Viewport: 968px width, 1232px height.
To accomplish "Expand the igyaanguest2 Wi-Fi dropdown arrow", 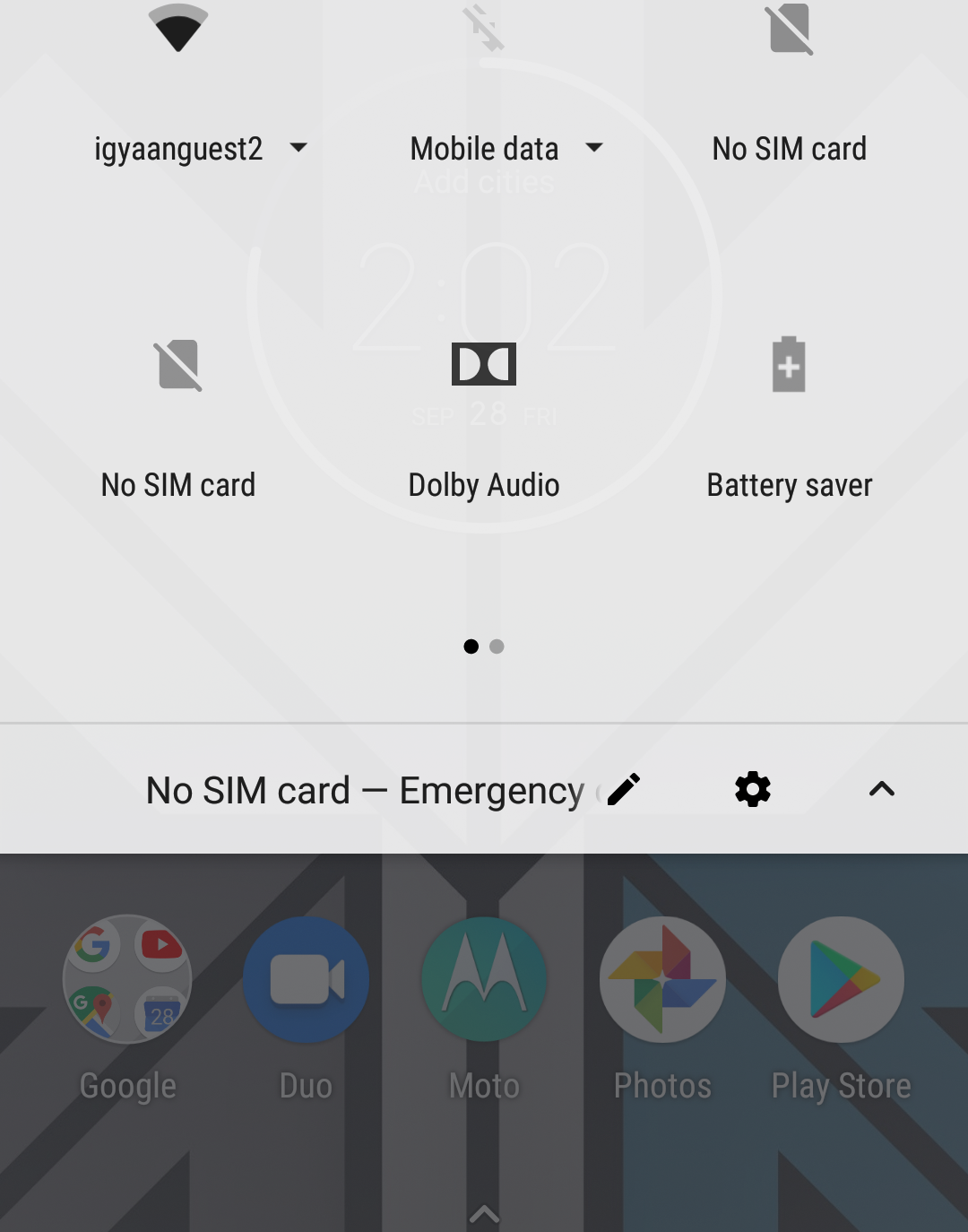I will pos(298,148).
